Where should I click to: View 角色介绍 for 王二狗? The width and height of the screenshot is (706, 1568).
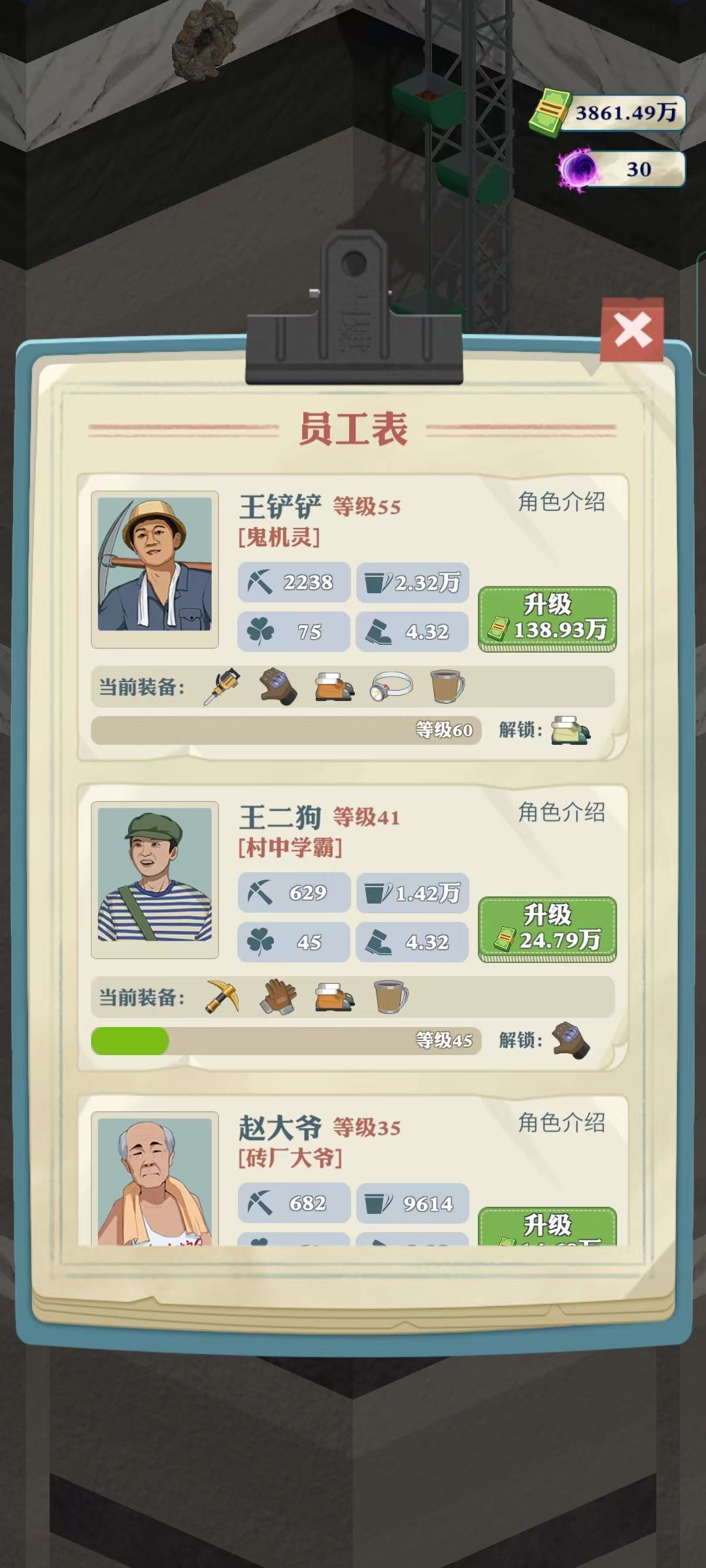[x=561, y=812]
